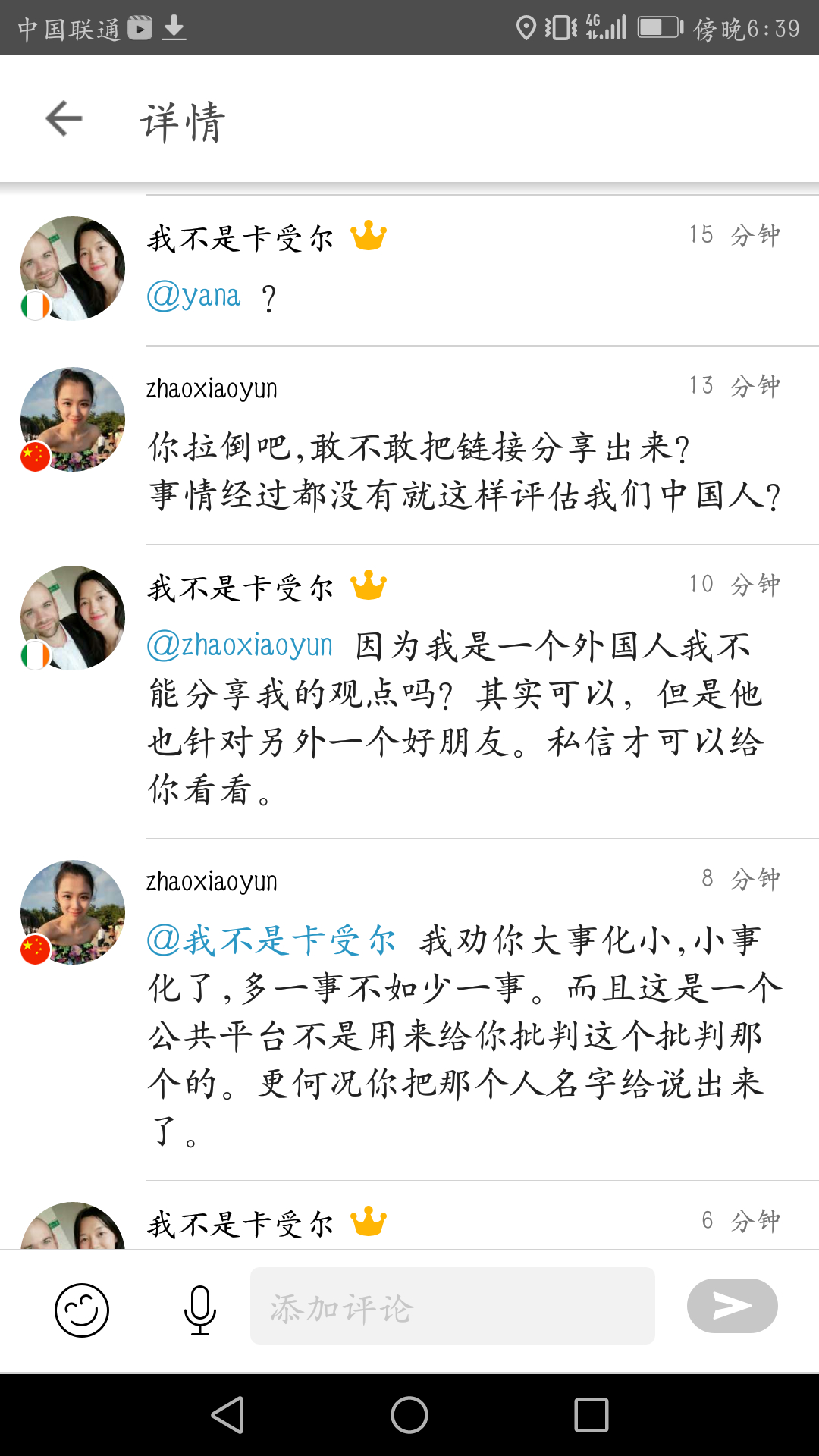Tap the system home button
Screen dimensions: 819x1456
[409, 1415]
